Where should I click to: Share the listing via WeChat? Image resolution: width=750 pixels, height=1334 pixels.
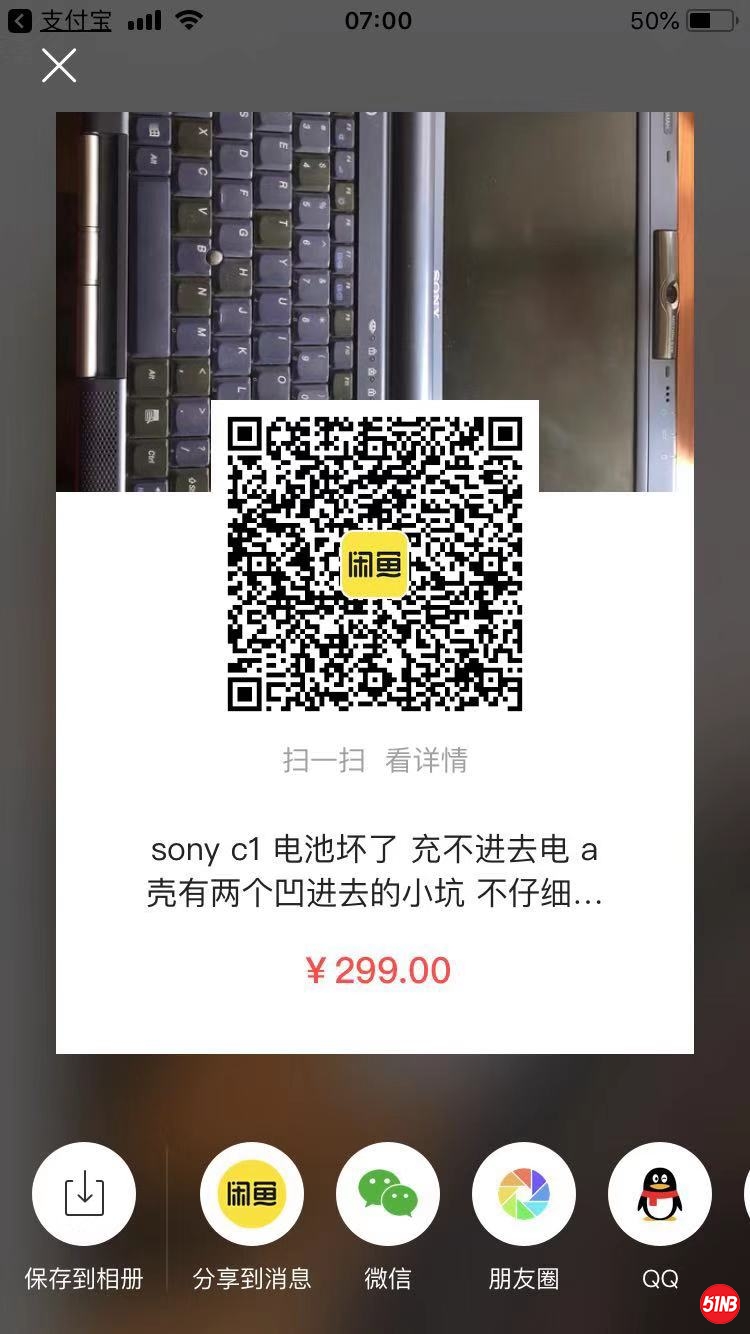coord(388,1194)
